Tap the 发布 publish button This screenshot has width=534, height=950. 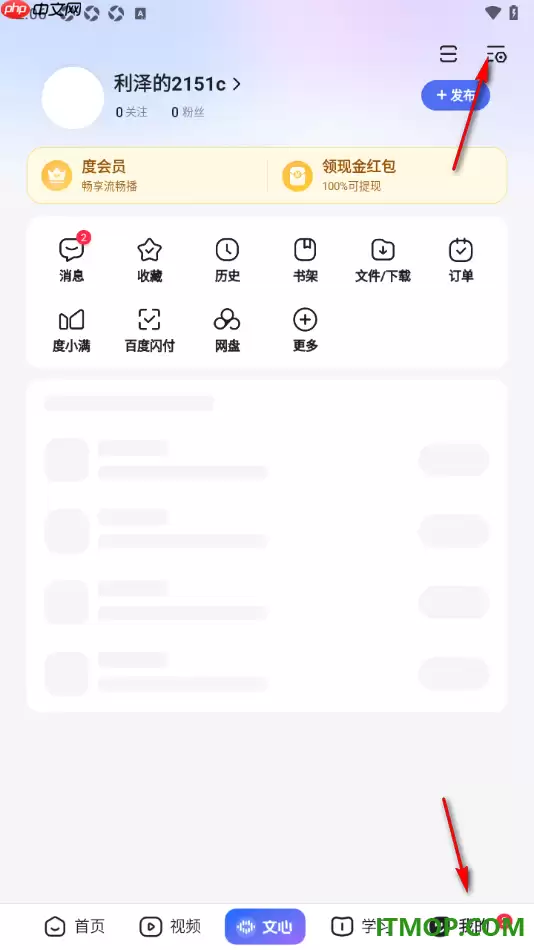tap(455, 95)
